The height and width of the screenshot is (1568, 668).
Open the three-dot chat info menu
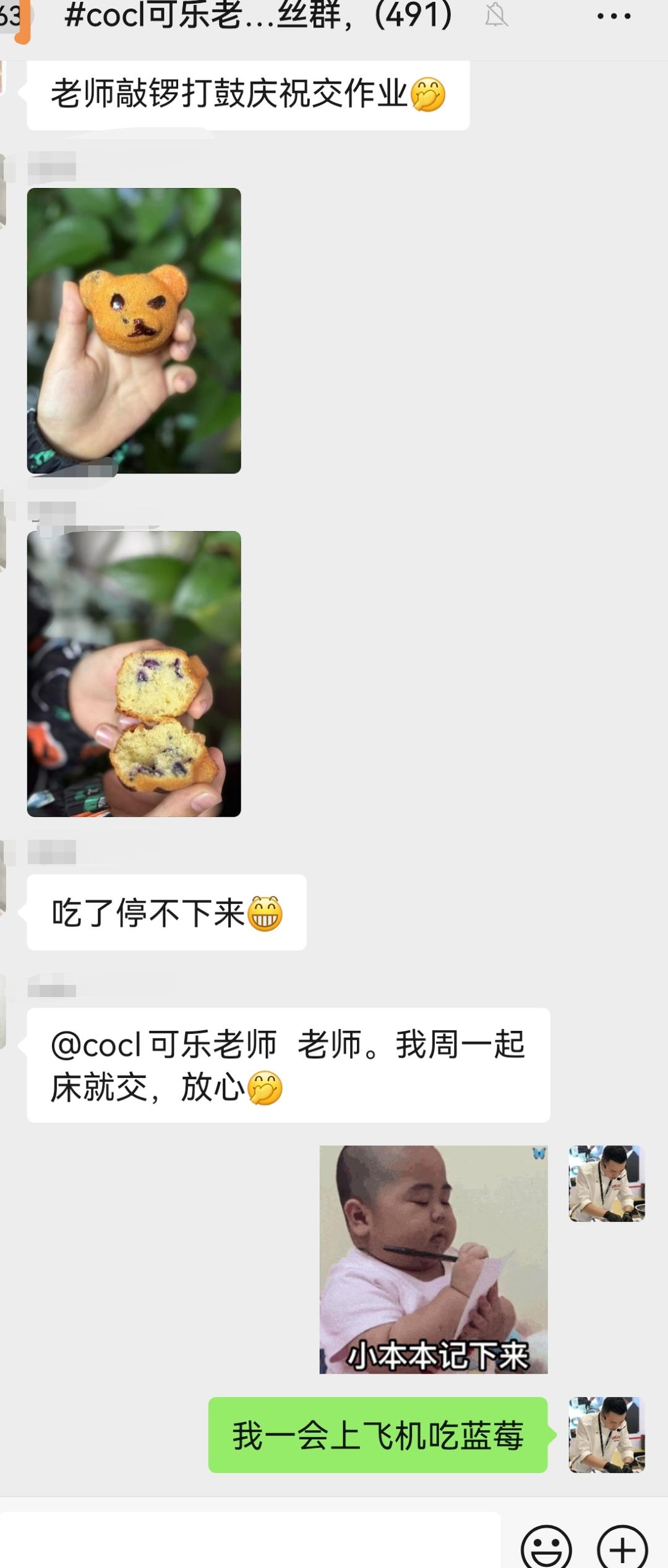pos(614,17)
